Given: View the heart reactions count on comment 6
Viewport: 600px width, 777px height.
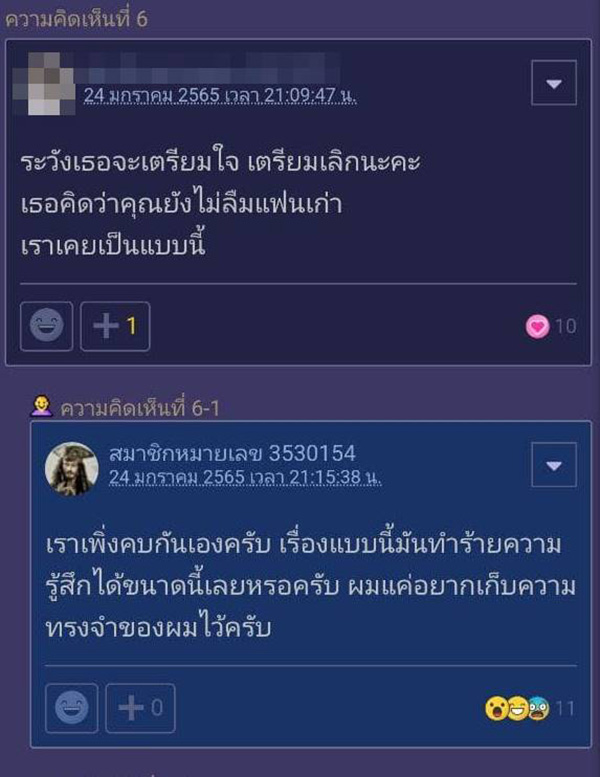Looking at the screenshot, I should click(x=551, y=326).
